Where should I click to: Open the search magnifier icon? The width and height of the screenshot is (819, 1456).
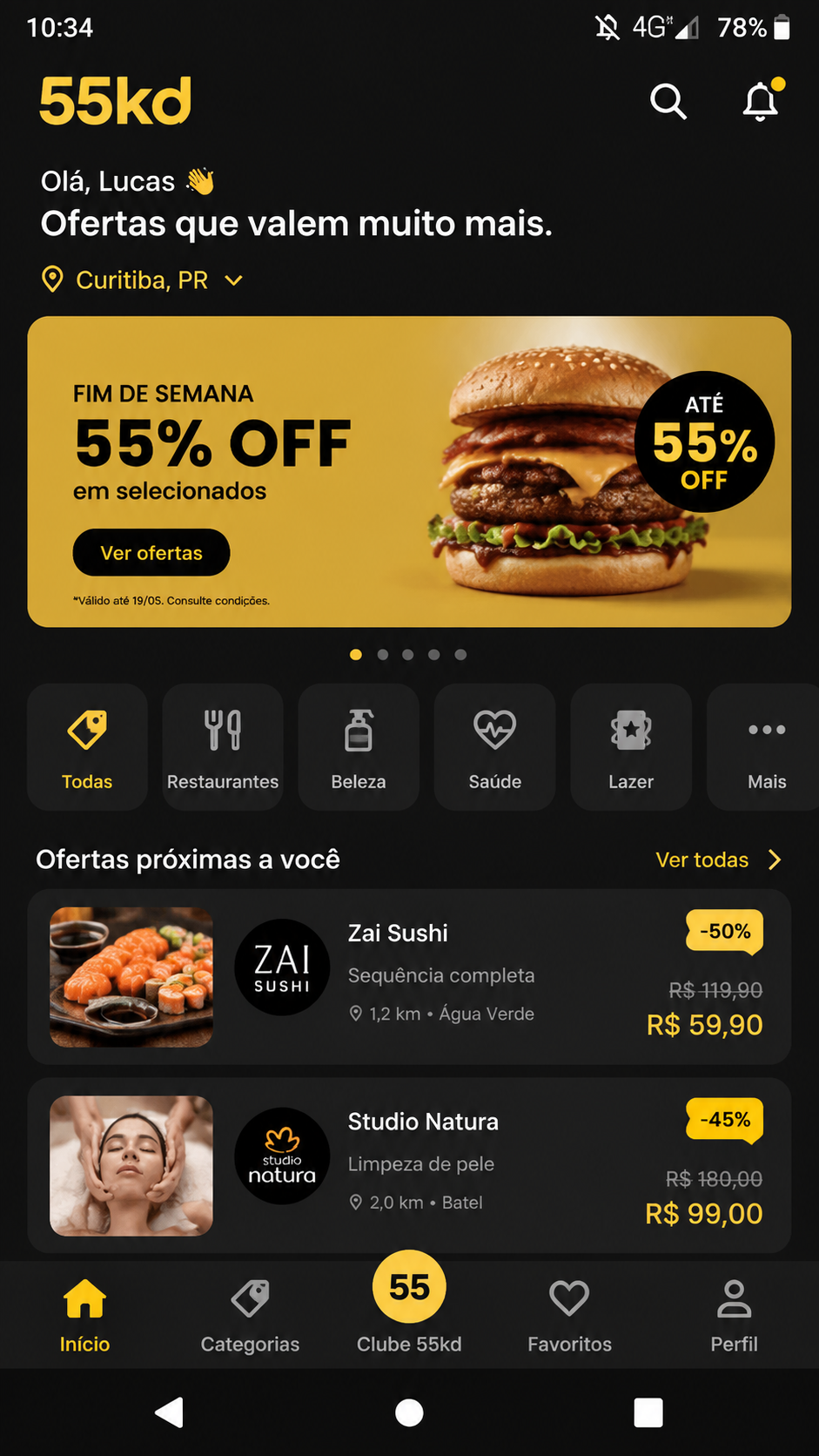(x=668, y=102)
